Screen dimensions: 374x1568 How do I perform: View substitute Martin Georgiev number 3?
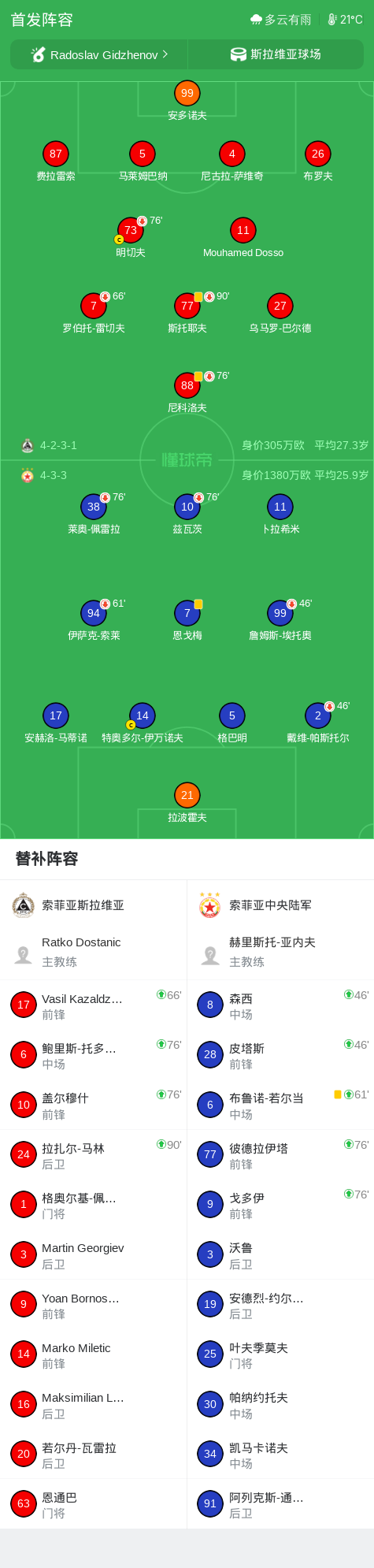pyautogui.click(x=94, y=1255)
